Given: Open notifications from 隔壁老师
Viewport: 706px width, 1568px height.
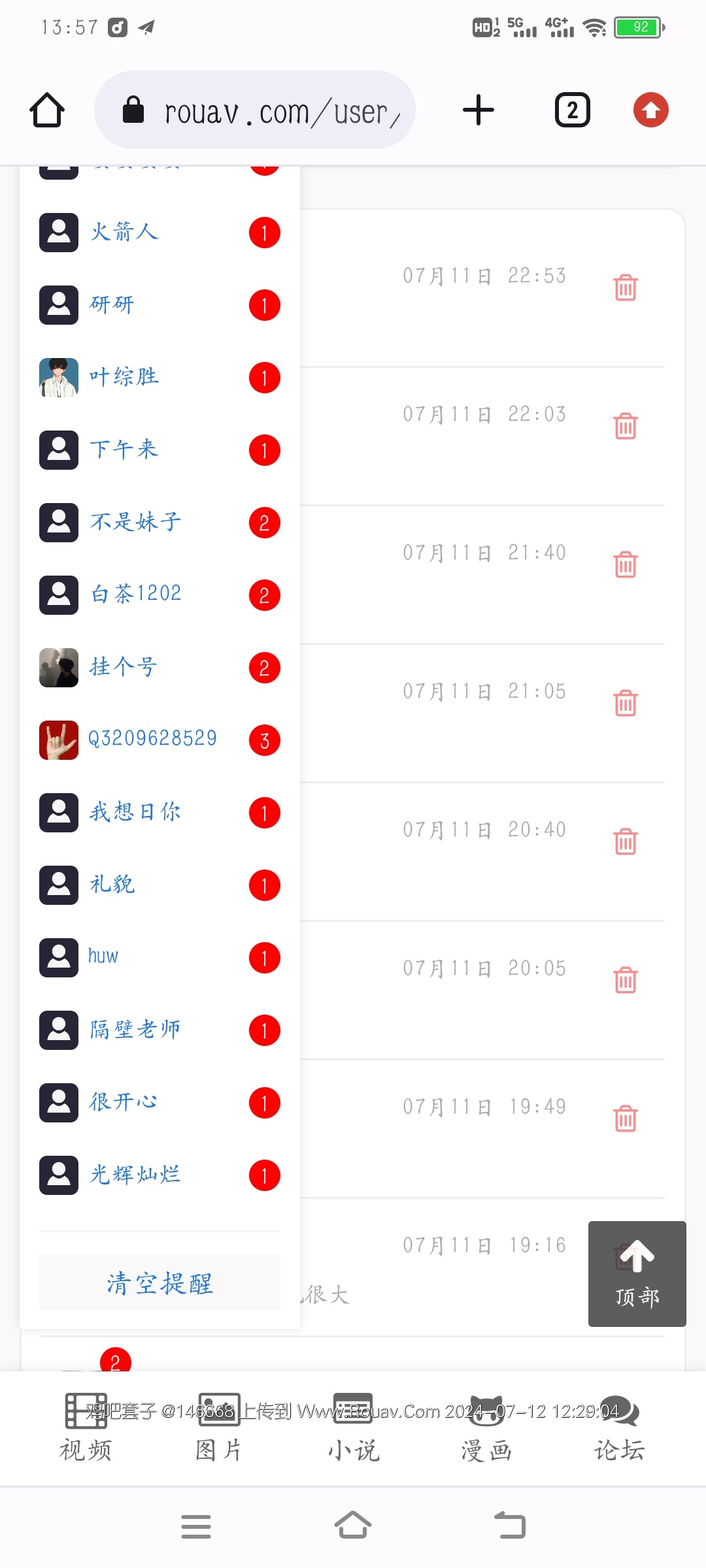Looking at the screenshot, I should pos(135,1030).
